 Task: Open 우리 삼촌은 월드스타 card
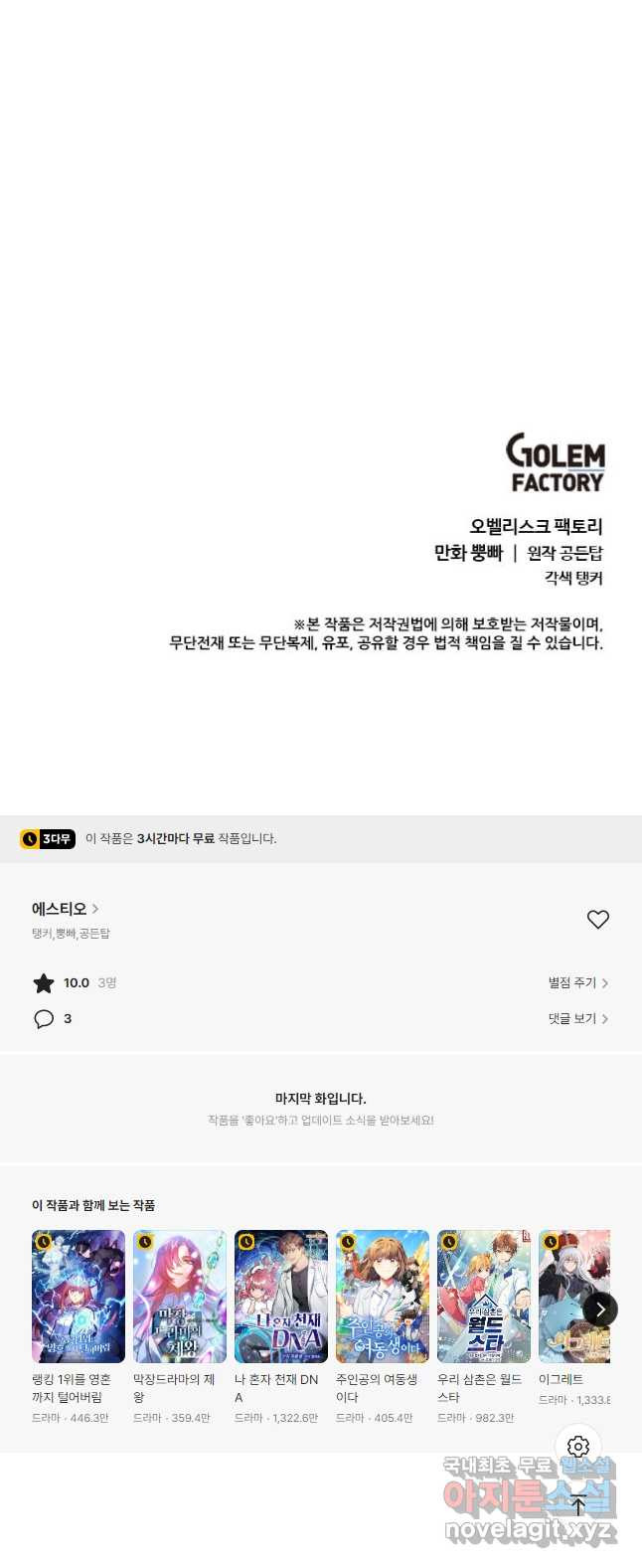(484, 1296)
